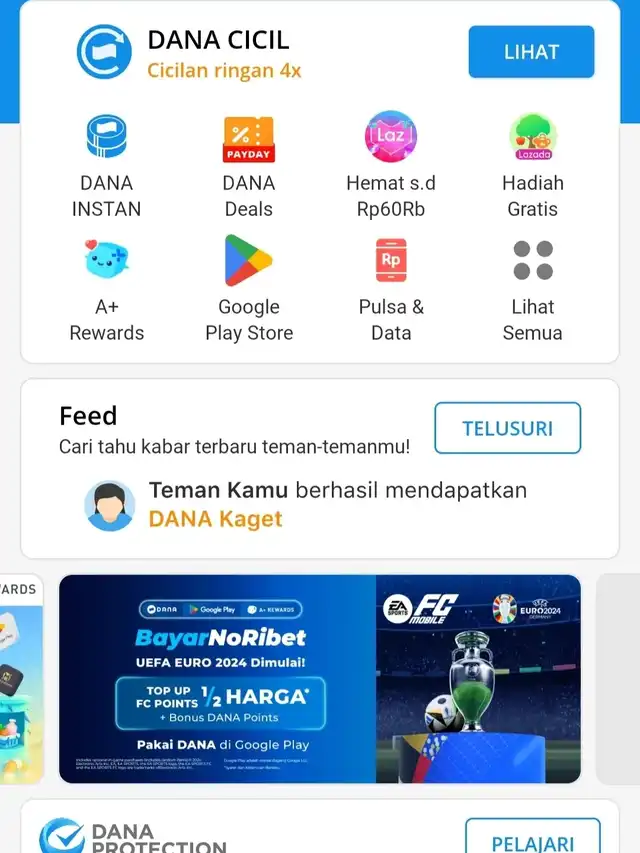640x853 pixels.
Task: Open the Teman Kamu DANA Kaget feed item
Action: [x=305, y=505]
